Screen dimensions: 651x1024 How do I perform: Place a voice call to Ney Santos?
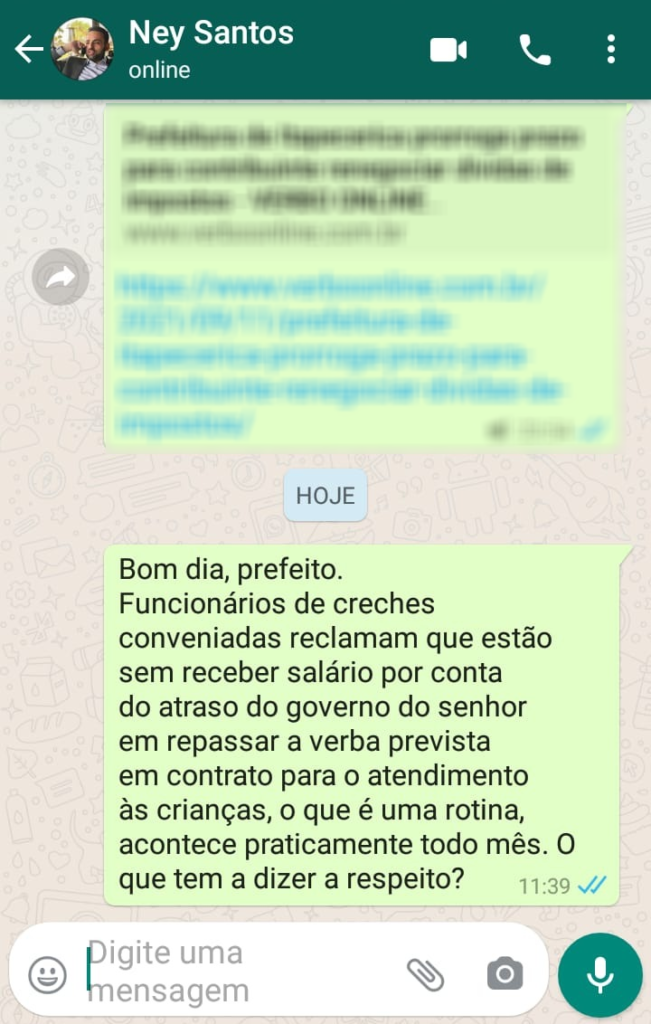click(534, 49)
